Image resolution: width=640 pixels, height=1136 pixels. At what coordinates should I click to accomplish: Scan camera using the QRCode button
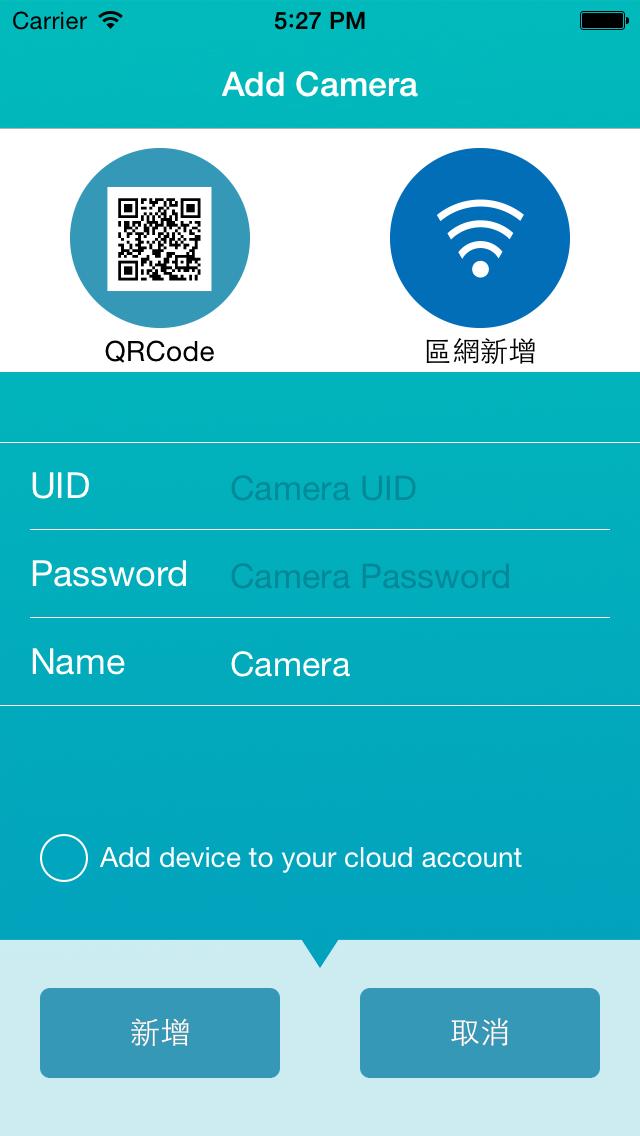click(160, 238)
